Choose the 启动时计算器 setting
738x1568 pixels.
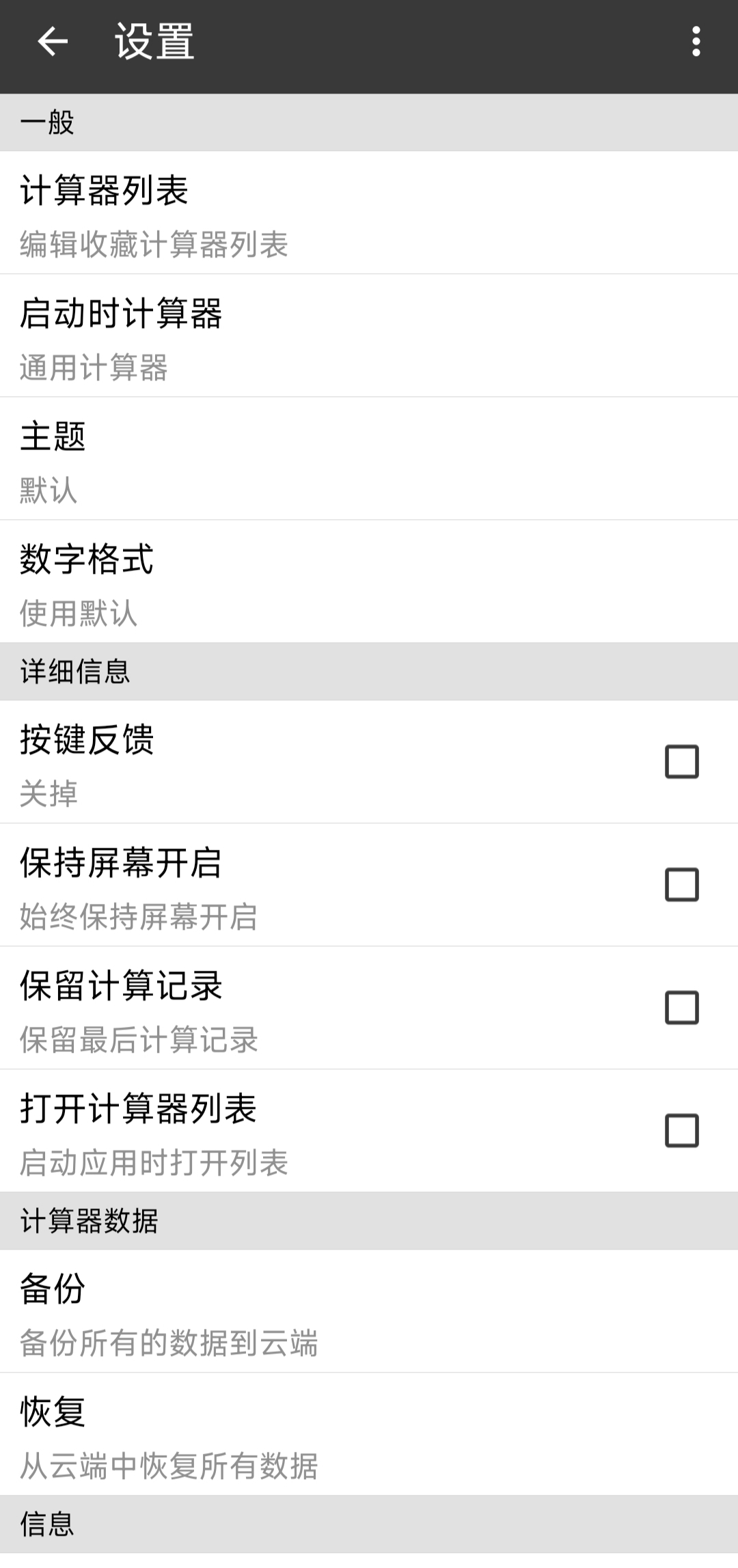coord(369,336)
